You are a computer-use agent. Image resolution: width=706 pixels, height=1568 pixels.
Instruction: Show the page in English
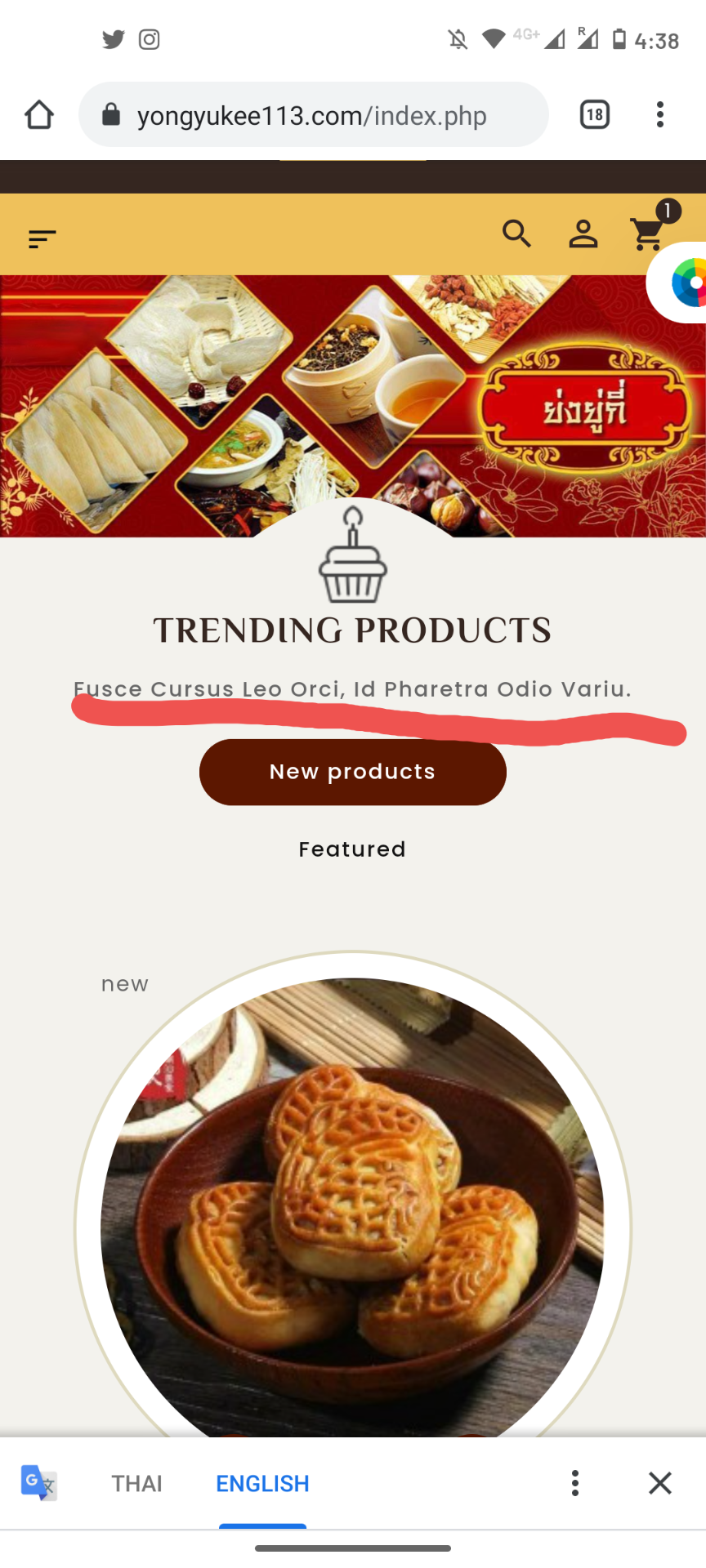[262, 1483]
